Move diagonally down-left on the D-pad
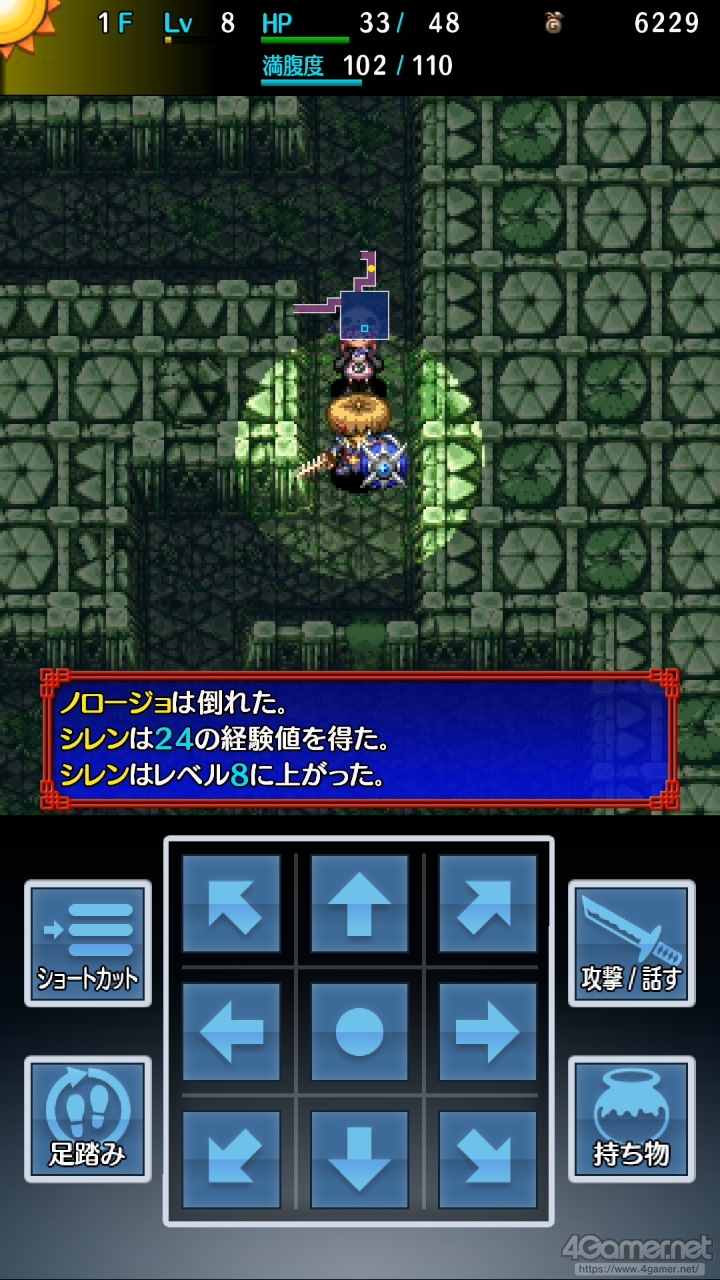720x1280 pixels. click(x=231, y=1159)
